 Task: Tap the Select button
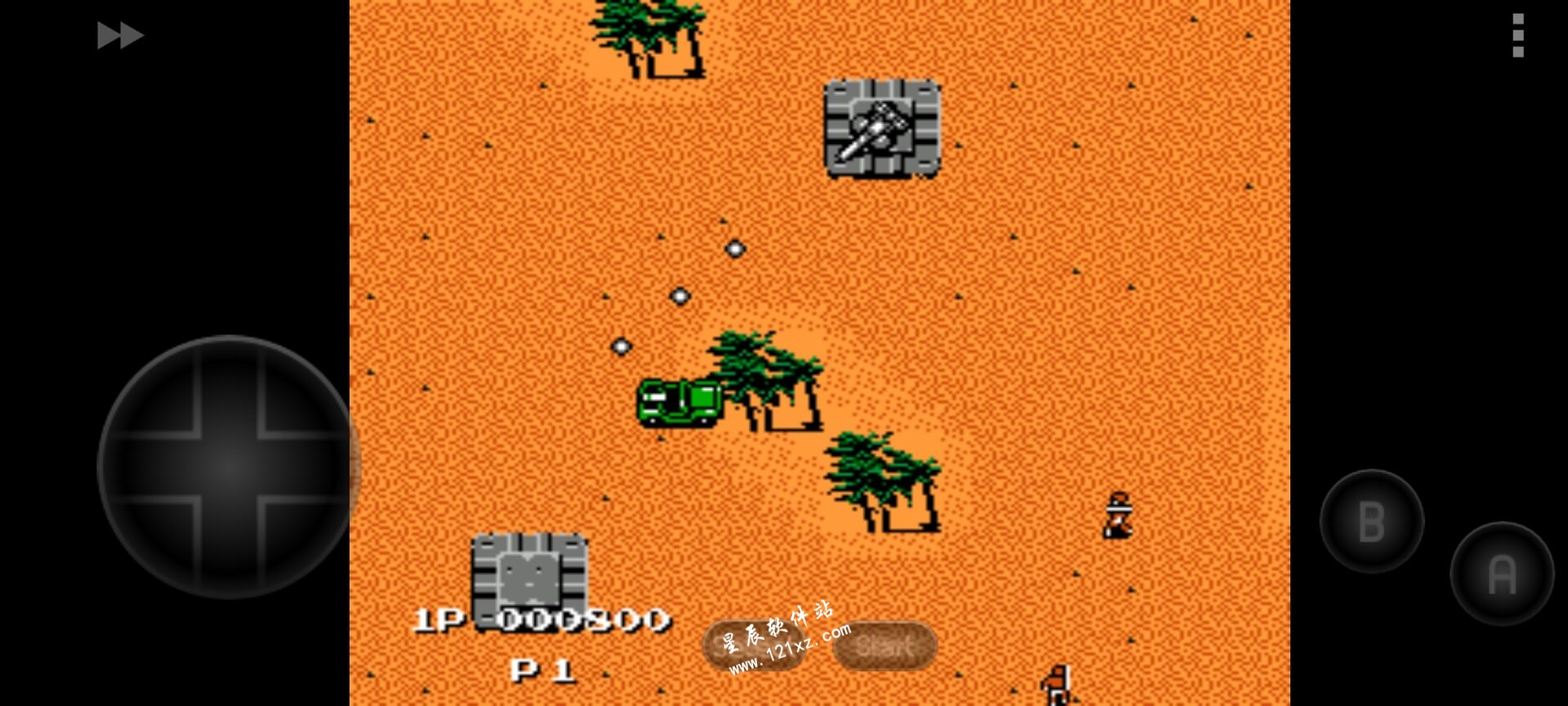point(753,646)
